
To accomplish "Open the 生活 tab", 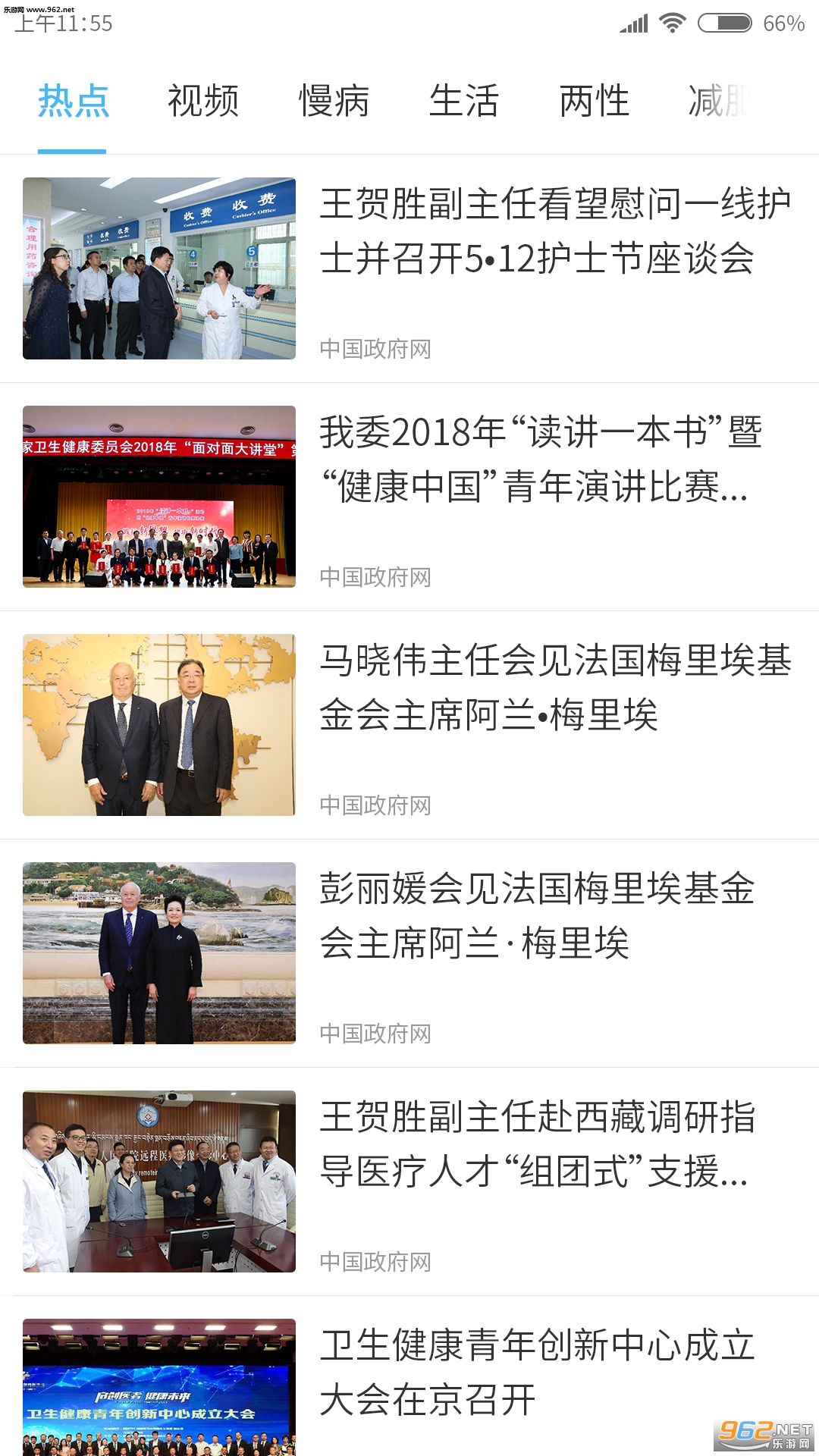I will click(x=464, y=101).
